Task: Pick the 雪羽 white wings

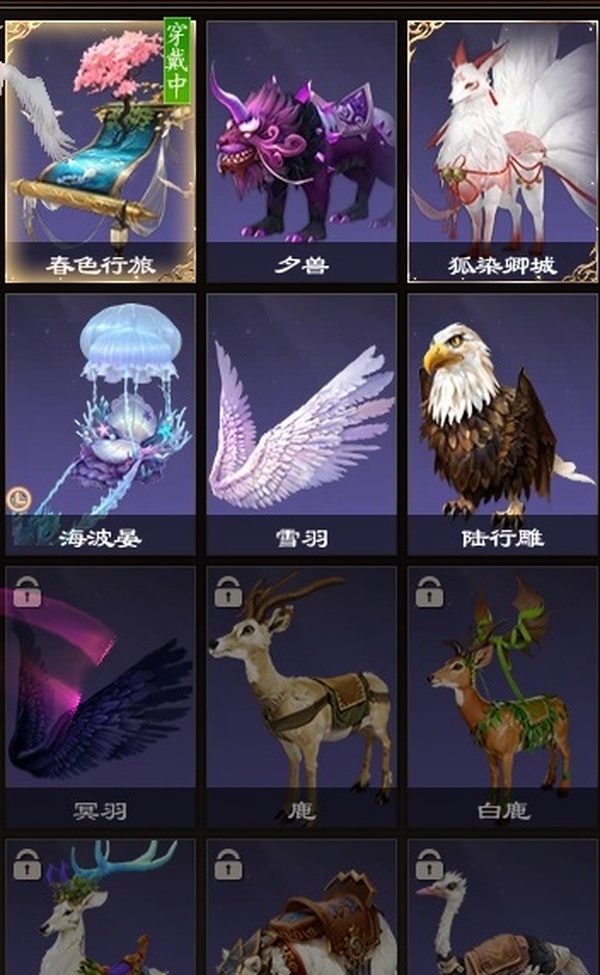Action: pos(300,424)
